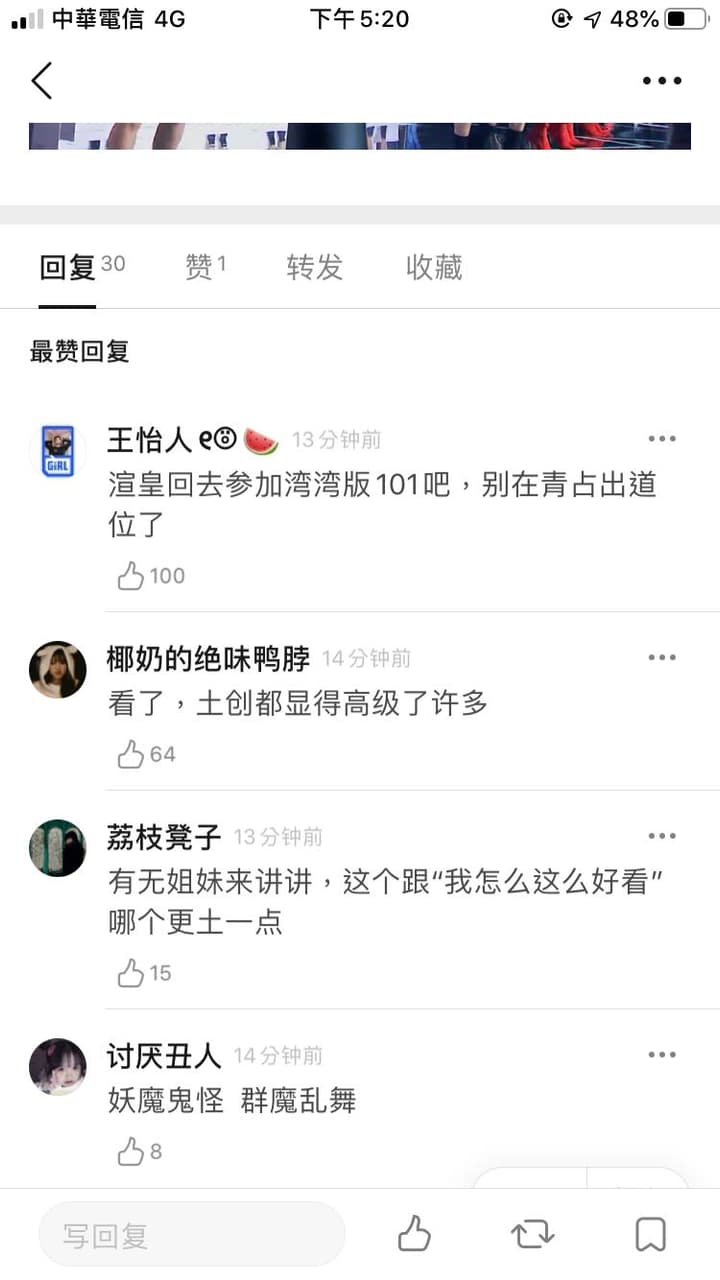Screen dimensions: 720x1280
Task: Like 讨厌丑人's comment
Action: coord(131,1152)
